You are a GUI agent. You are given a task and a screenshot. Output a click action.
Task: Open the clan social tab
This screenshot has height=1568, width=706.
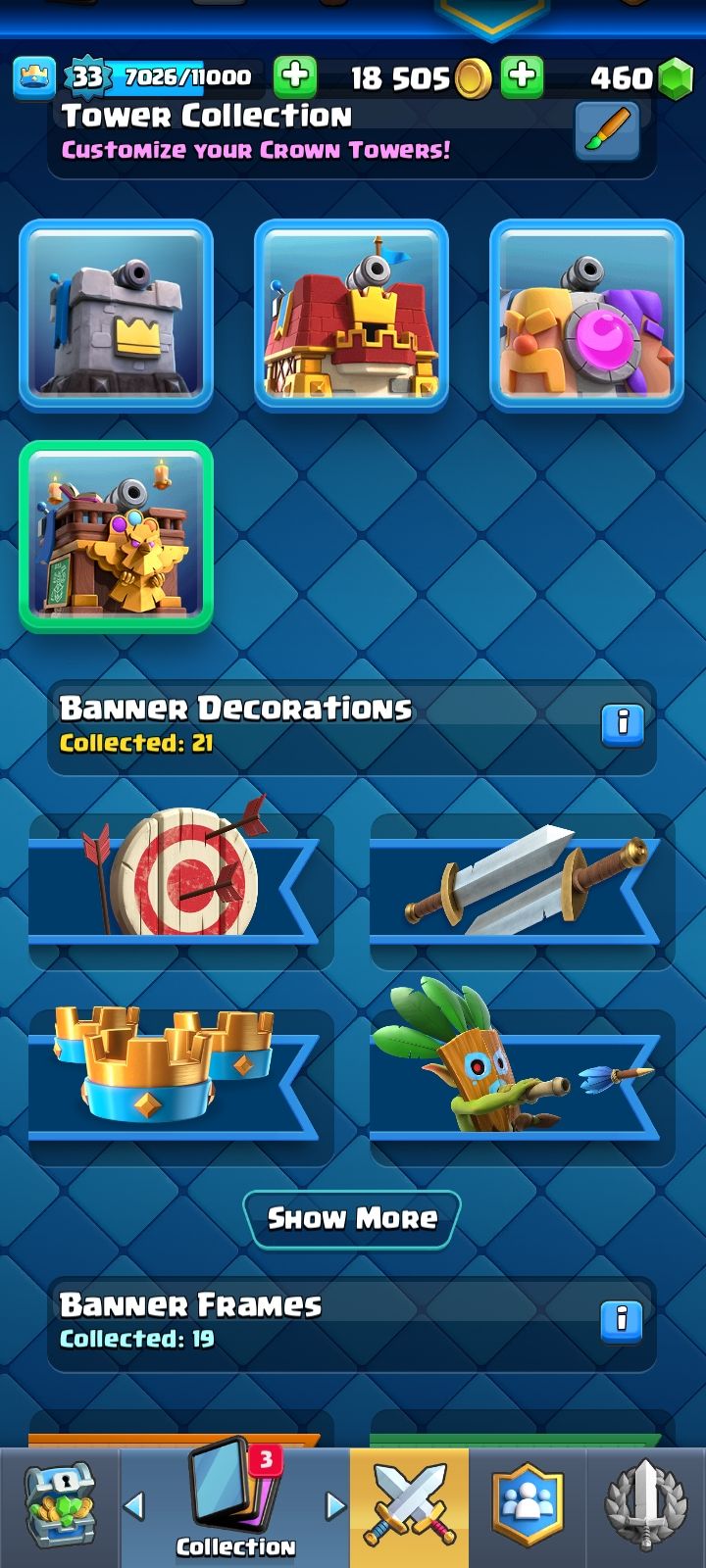(528, 1509)
